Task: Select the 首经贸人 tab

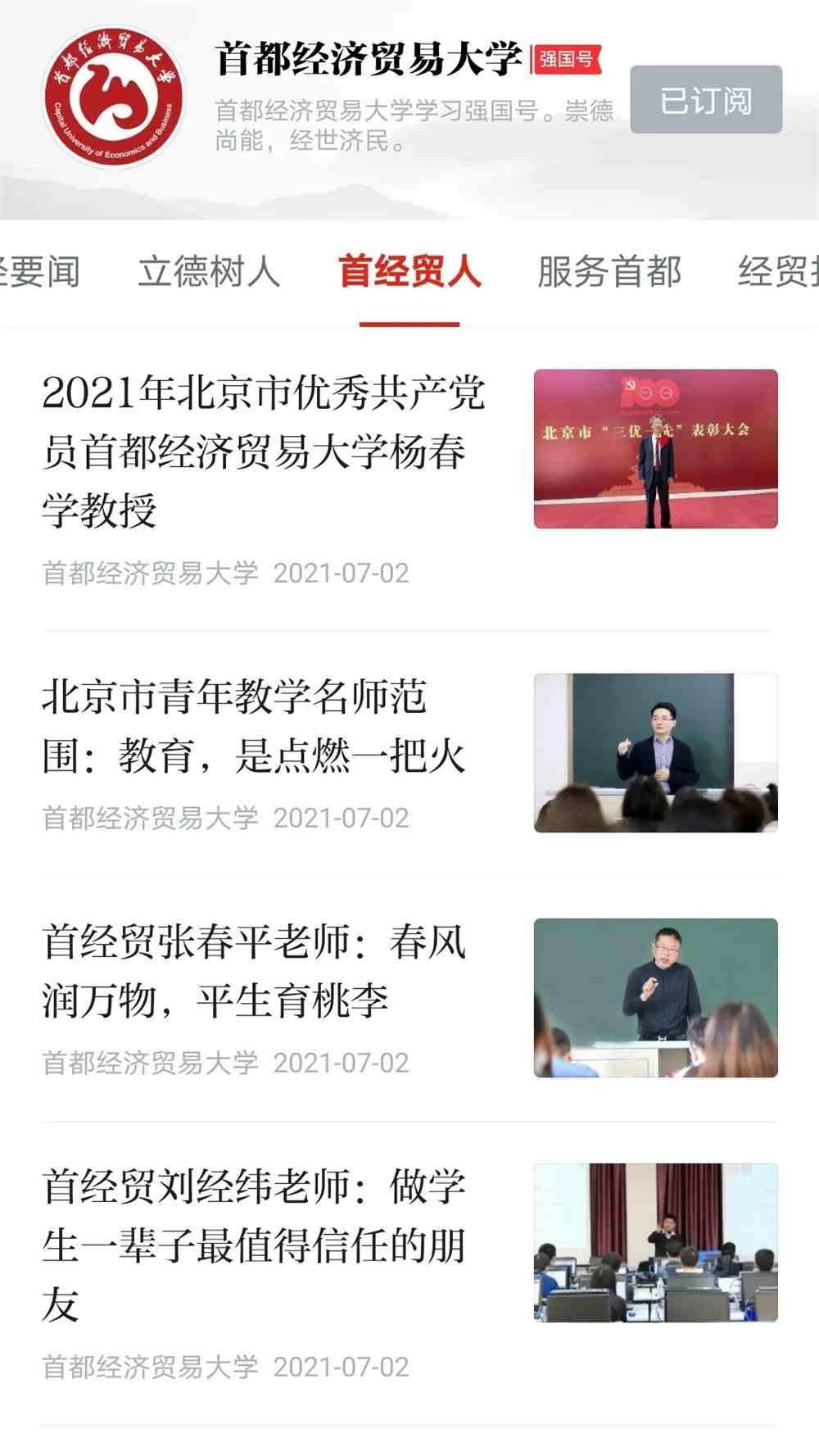Action: pos(409,272)
